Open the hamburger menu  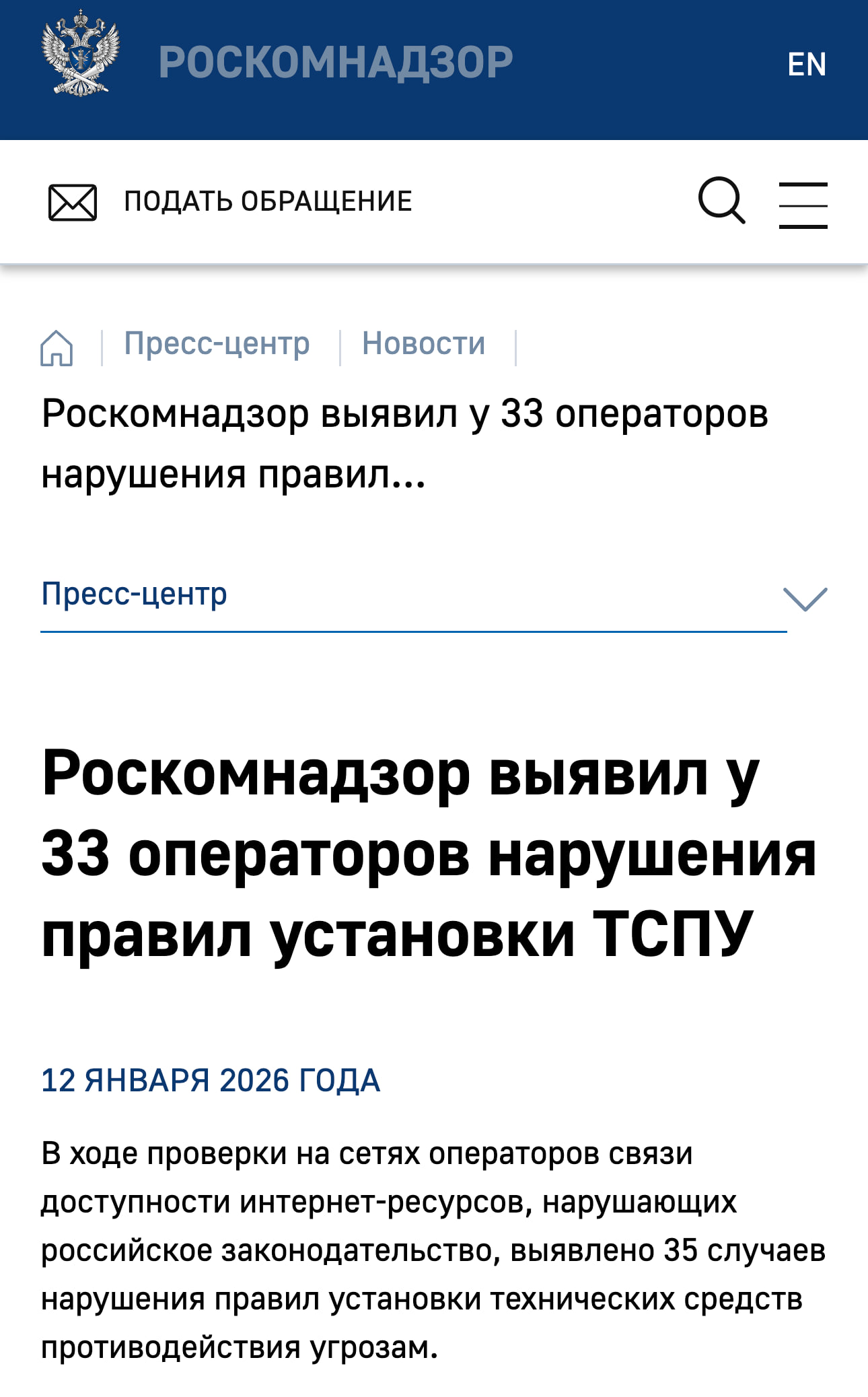point(803,205)
